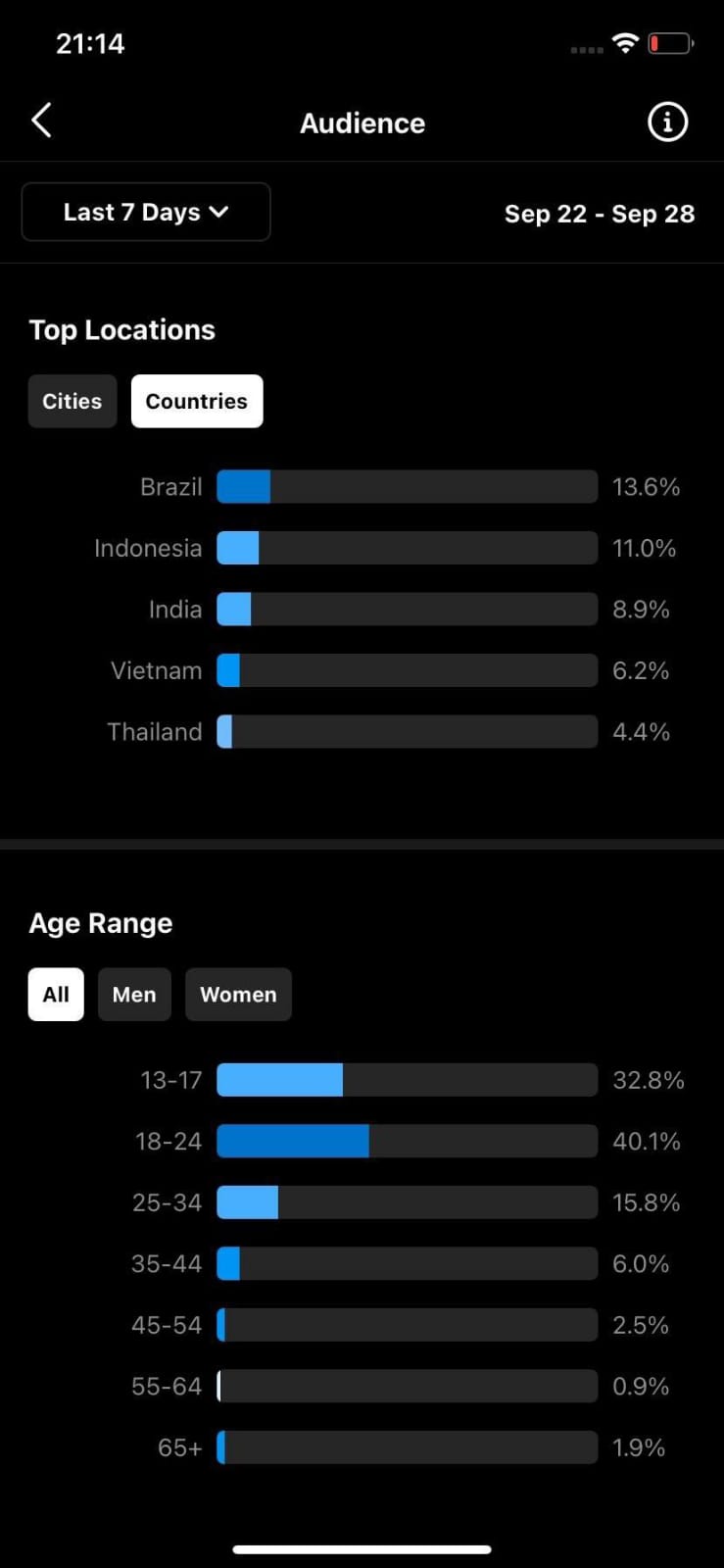Image resolution: width=724 pixels, height=1568 pixels.
Task: Open the info icon on Audience
Action: (x=668, y=122)
